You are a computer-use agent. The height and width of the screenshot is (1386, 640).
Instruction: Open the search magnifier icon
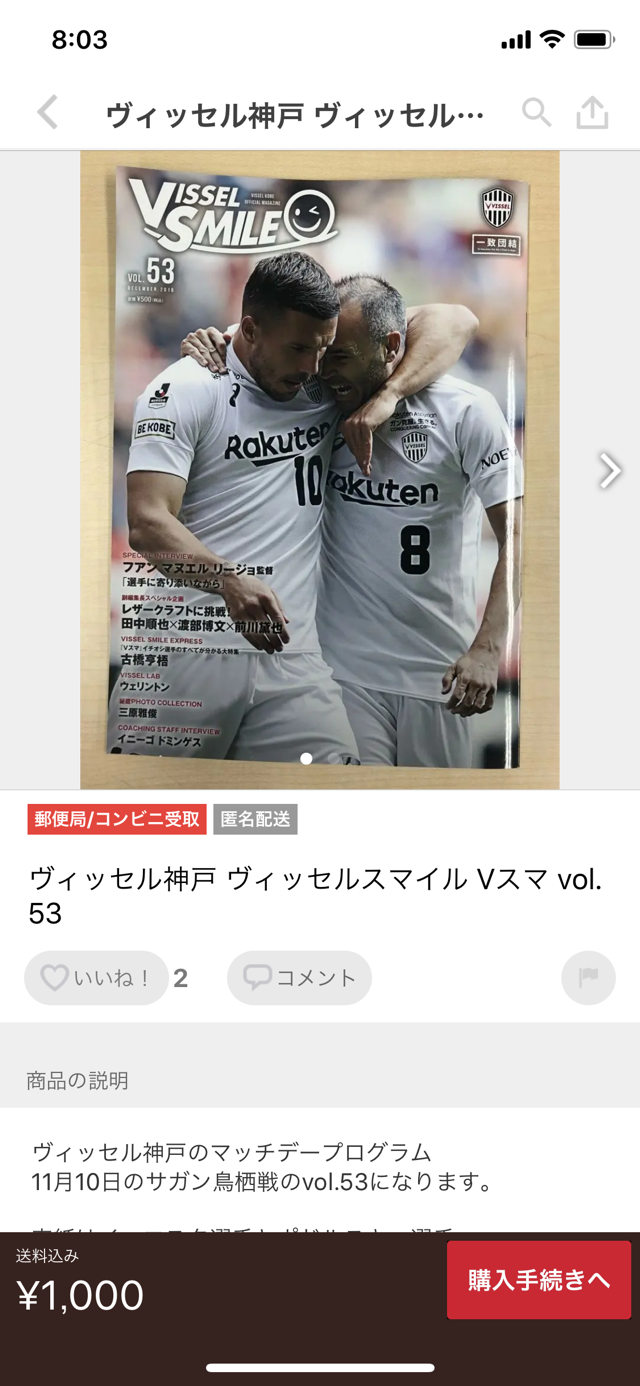[536, 113]
